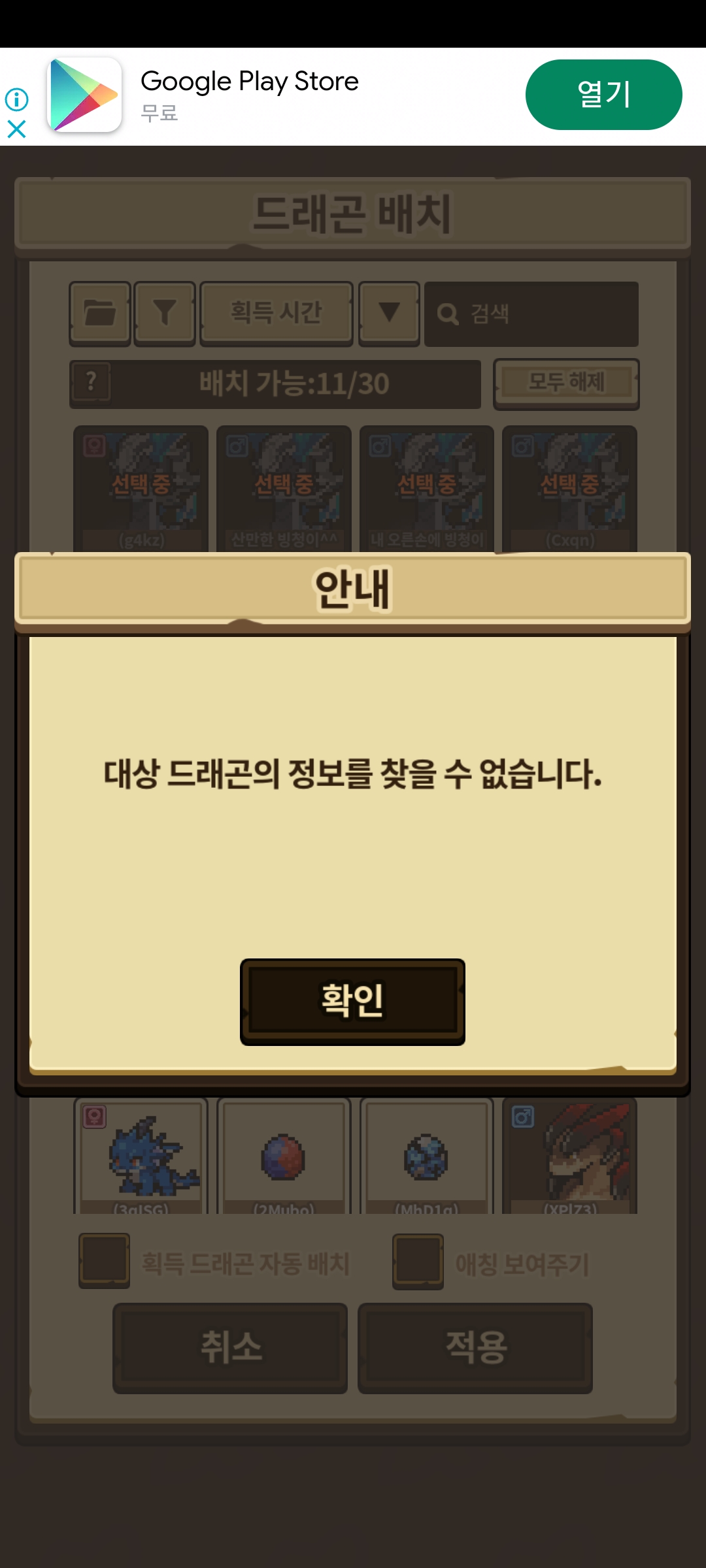Screen dimensions: 706x1568
Task: Confirm the notice with the 확인 button
Action: tap(352, 1002)
